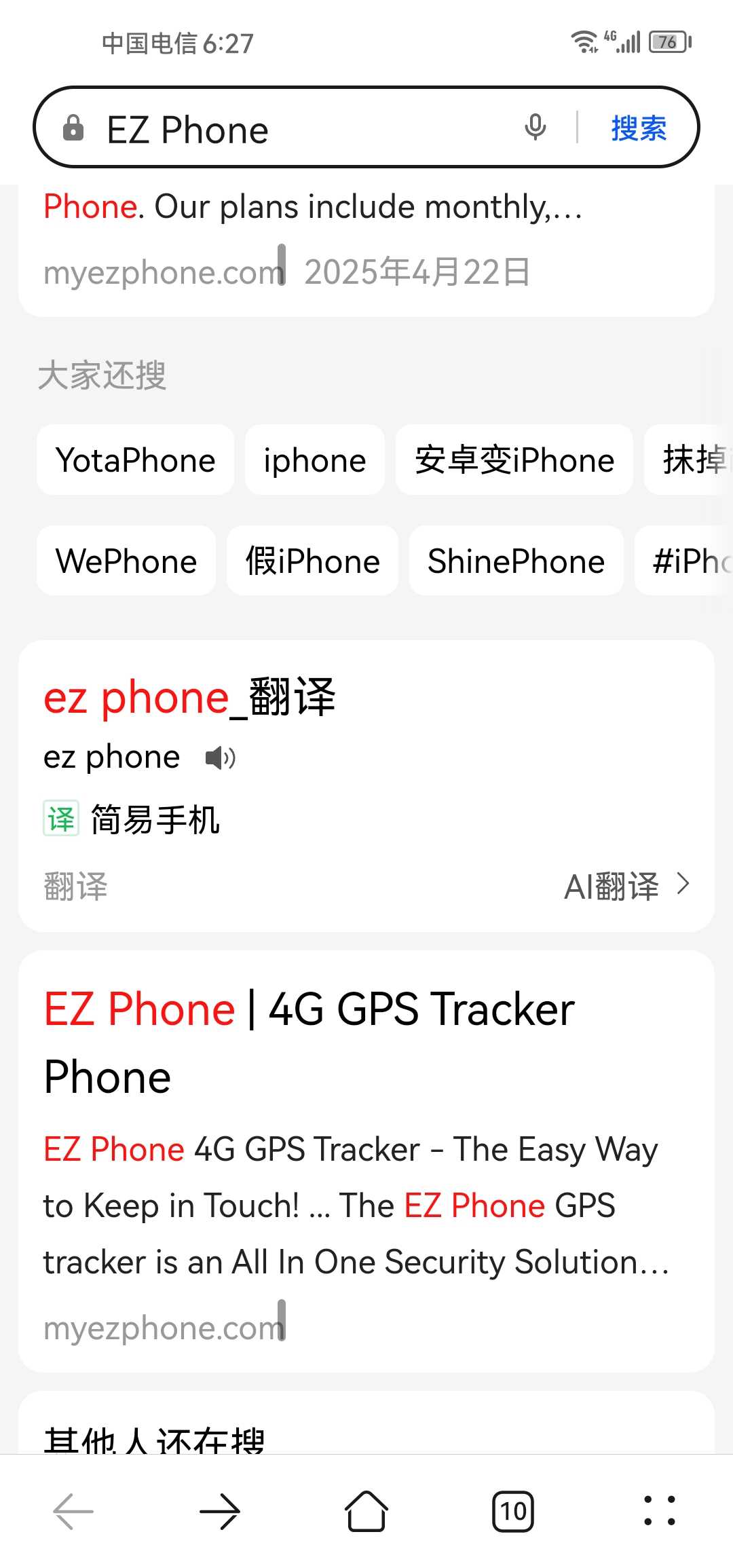Tap the blue 搜索 button
Screen dimensions: 733x1568
point(639,128)
